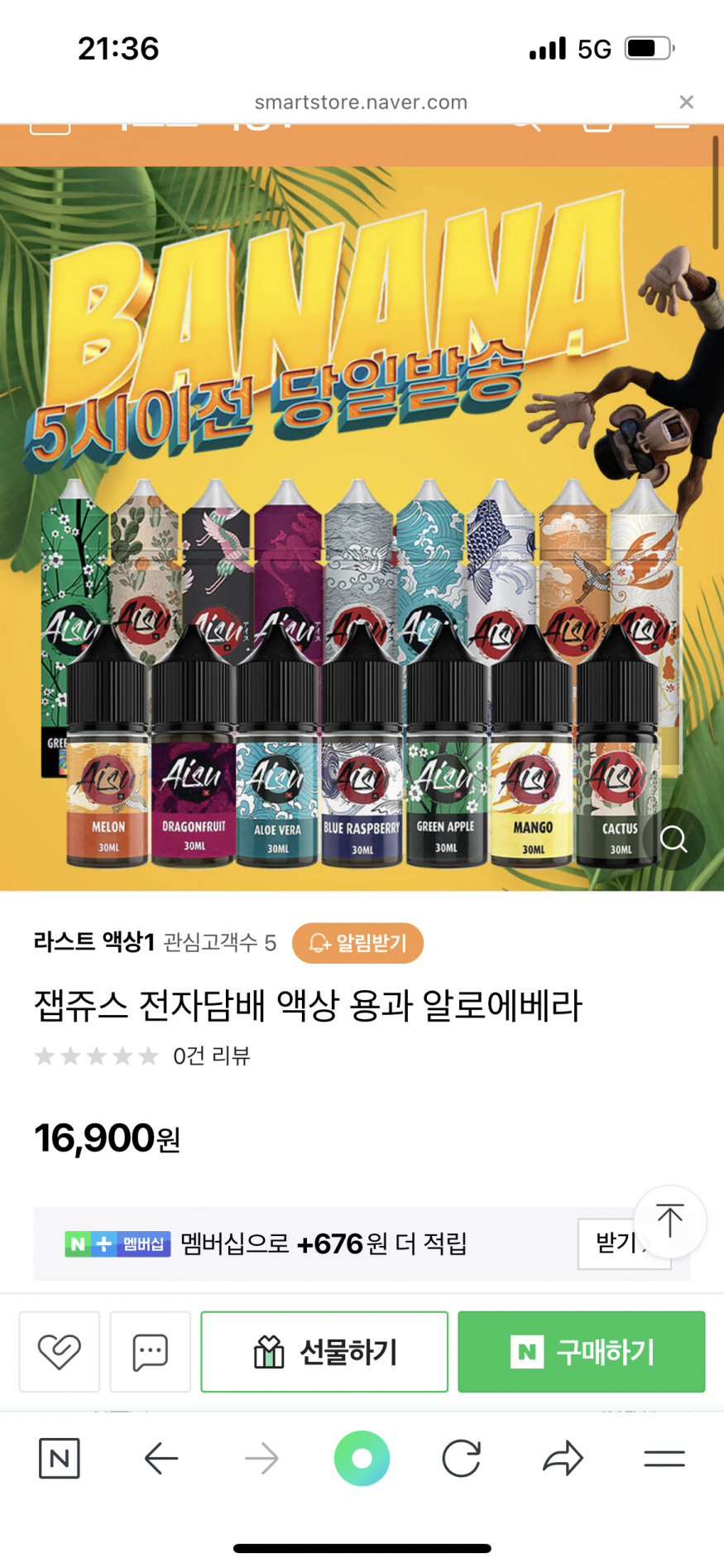Open the green Naver circle button
This screenshot has height=1568, width=724.
click(x=362, y=1458)
